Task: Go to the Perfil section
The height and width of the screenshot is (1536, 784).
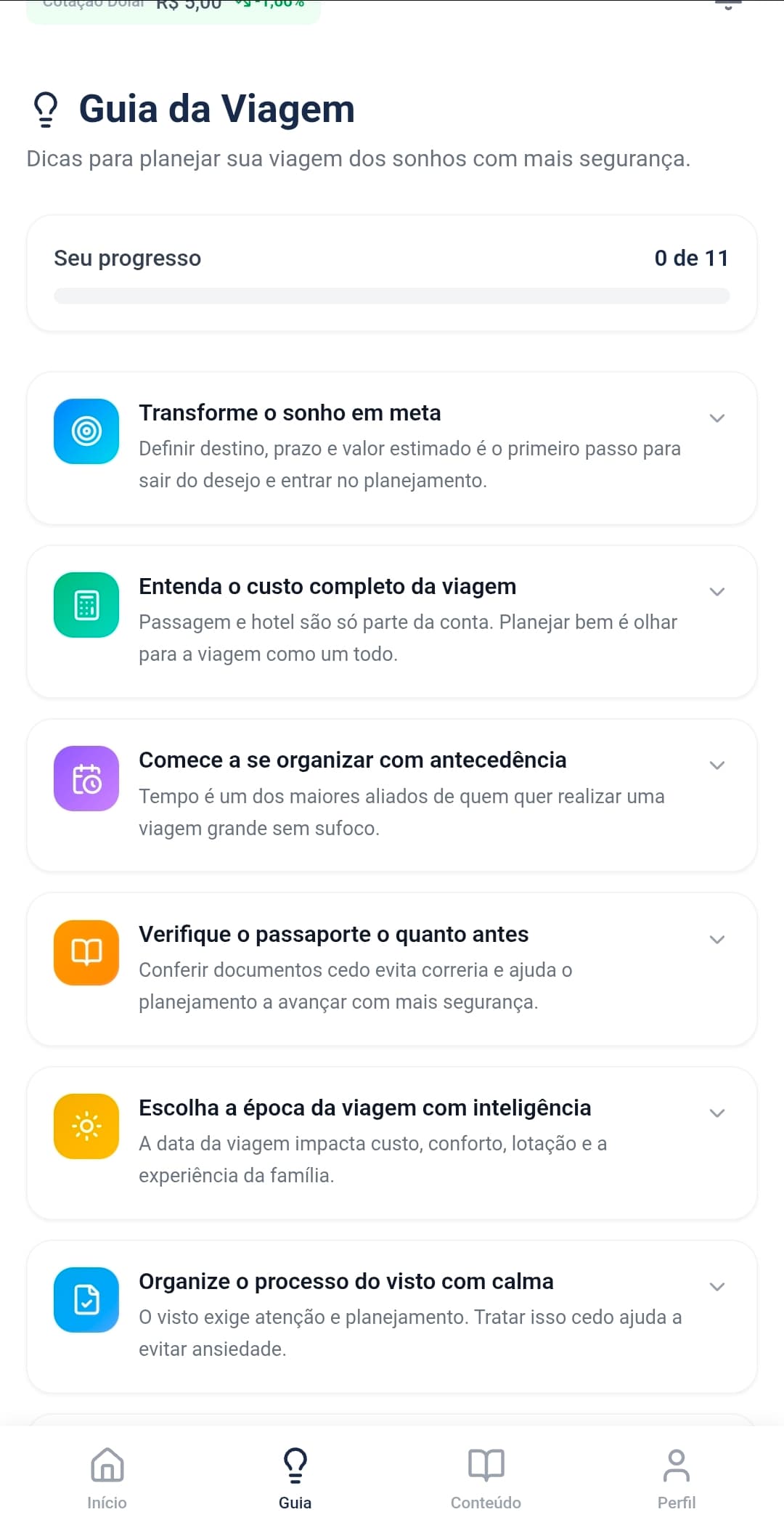Action: click(x=676, y=1474)
